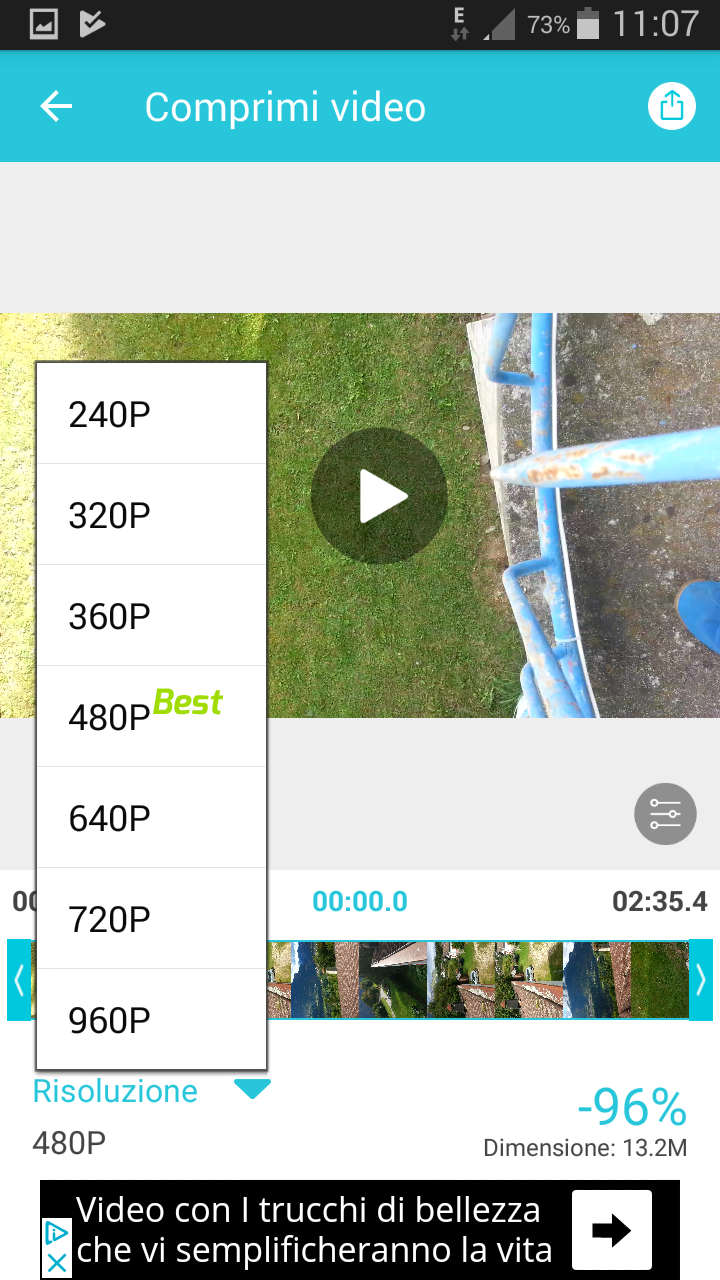
Task: Select 480P Best resolution
Action: (152, 717)
